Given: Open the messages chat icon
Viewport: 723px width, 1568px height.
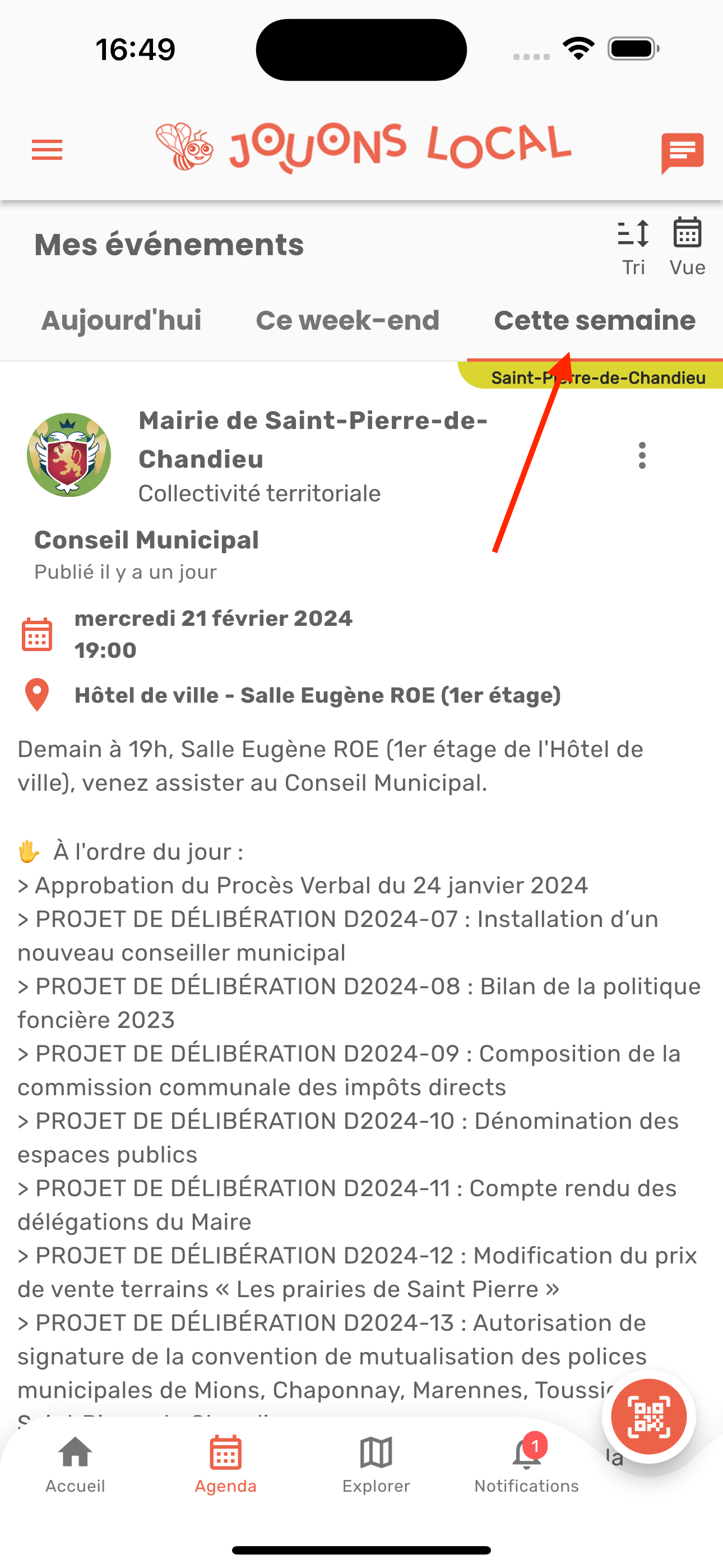Looking at the screenshot, I should coord(682,152).
